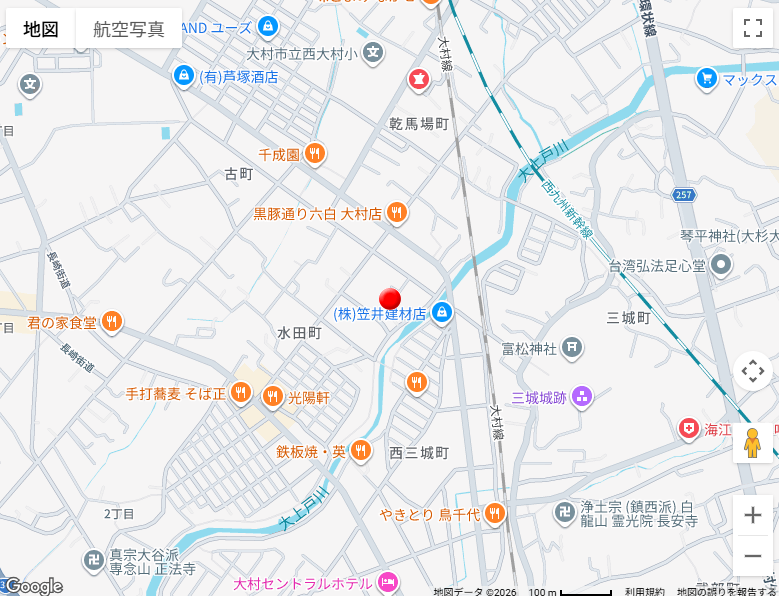Screen dimensions: 779x596
Task: Switch to 航空写真 satellite view
Action: tap(129, 29)
